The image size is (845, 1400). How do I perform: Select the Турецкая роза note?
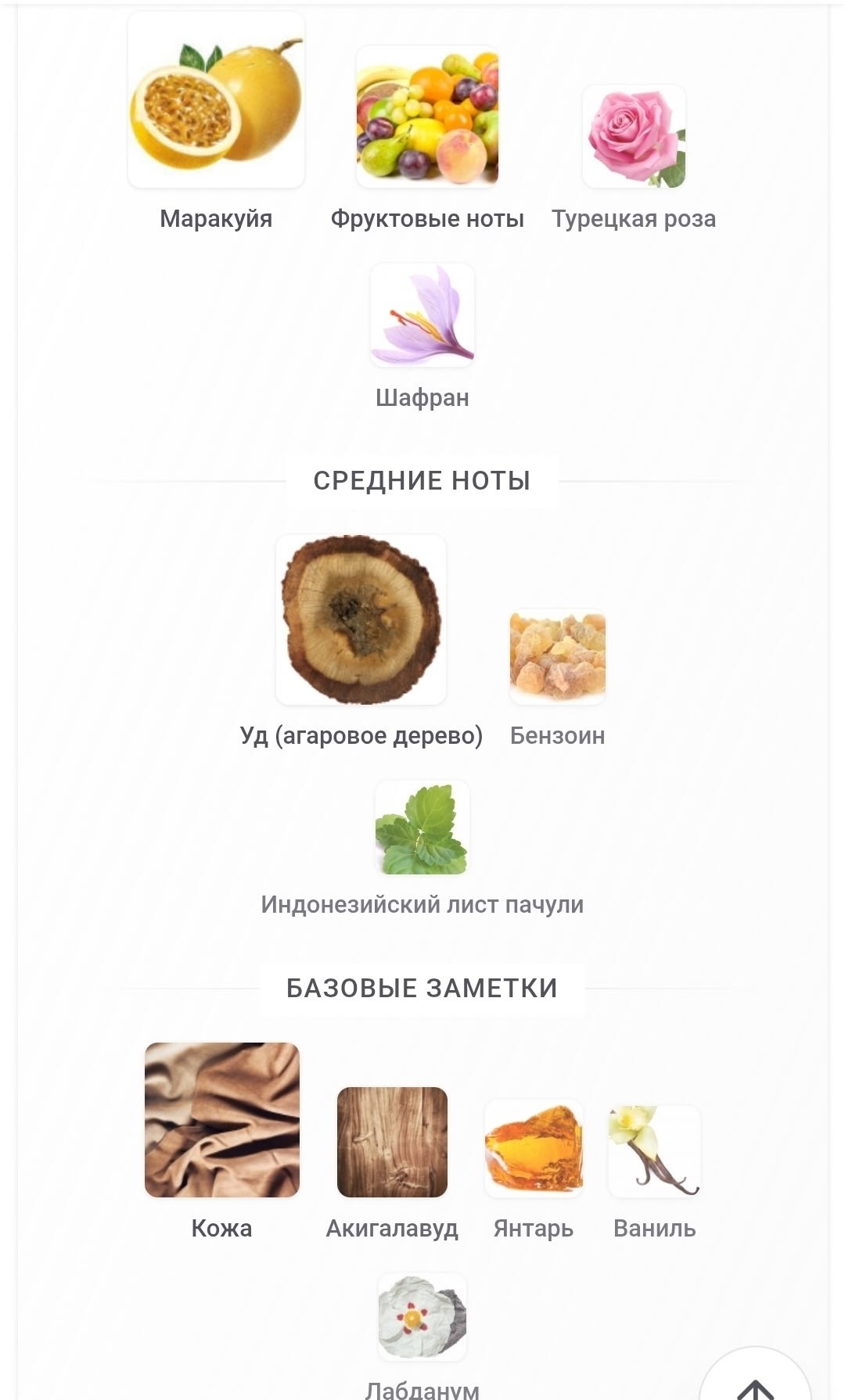[x=634, y=137]
